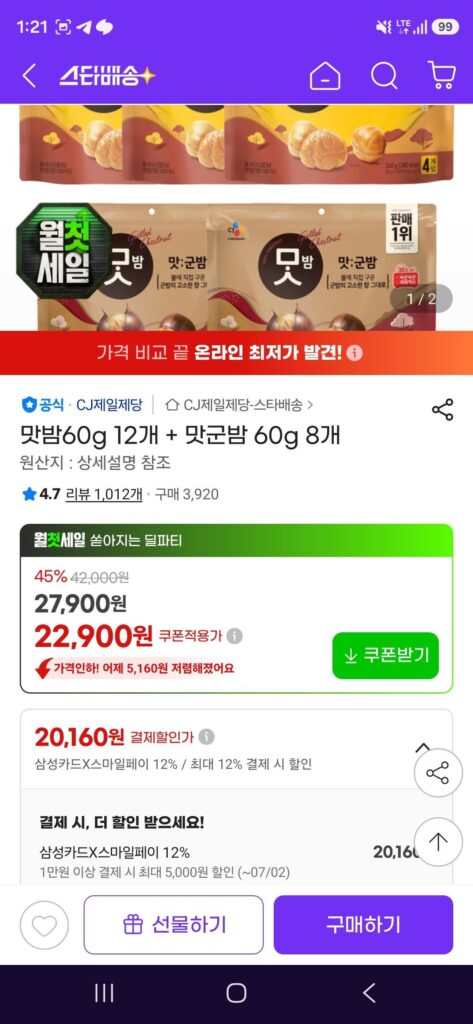Buy now with 구매하기 button
473x1024 pixels.
pyautogui.click(x=363, y=925)
